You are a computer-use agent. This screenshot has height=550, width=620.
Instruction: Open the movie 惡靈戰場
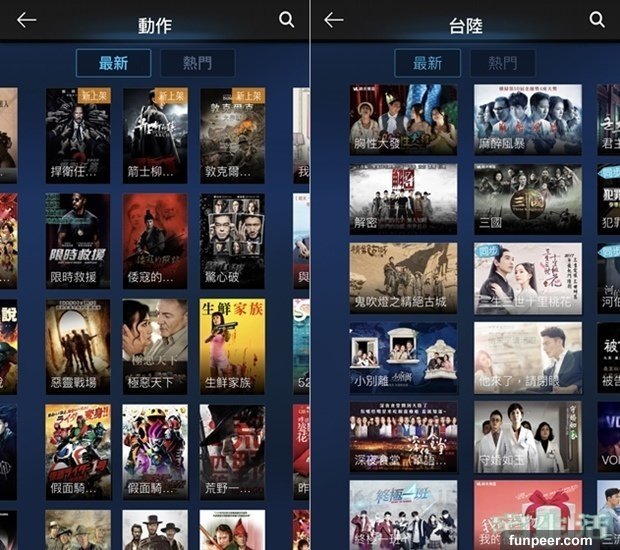(x=78, y=346)
